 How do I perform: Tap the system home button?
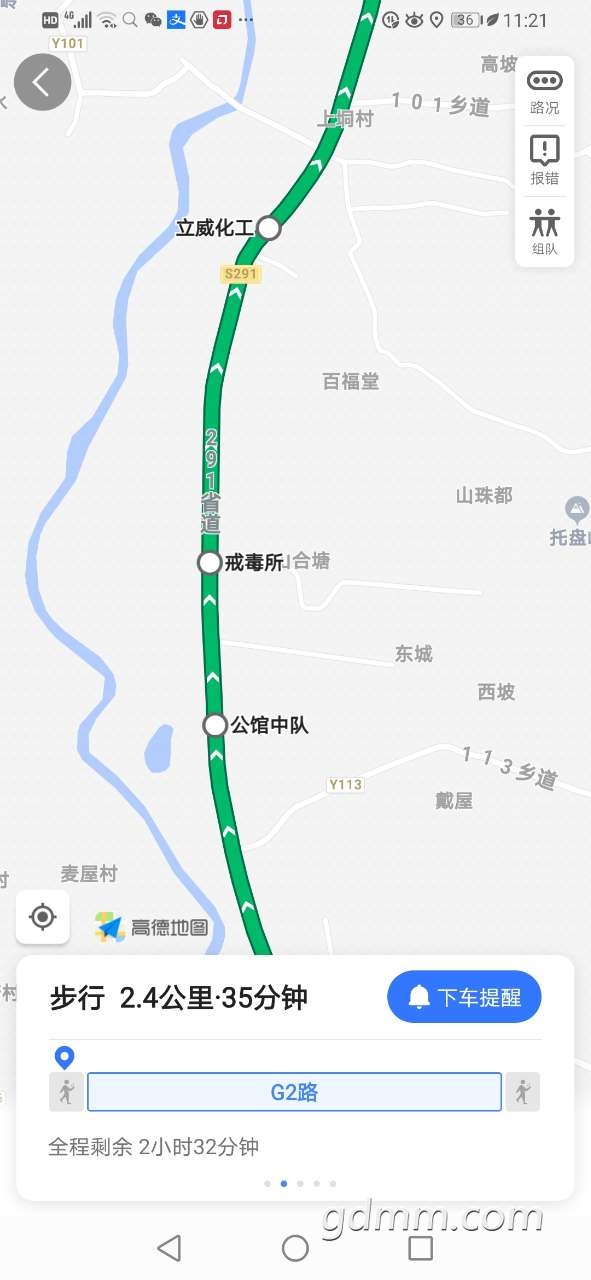[x=295, y=1247]
